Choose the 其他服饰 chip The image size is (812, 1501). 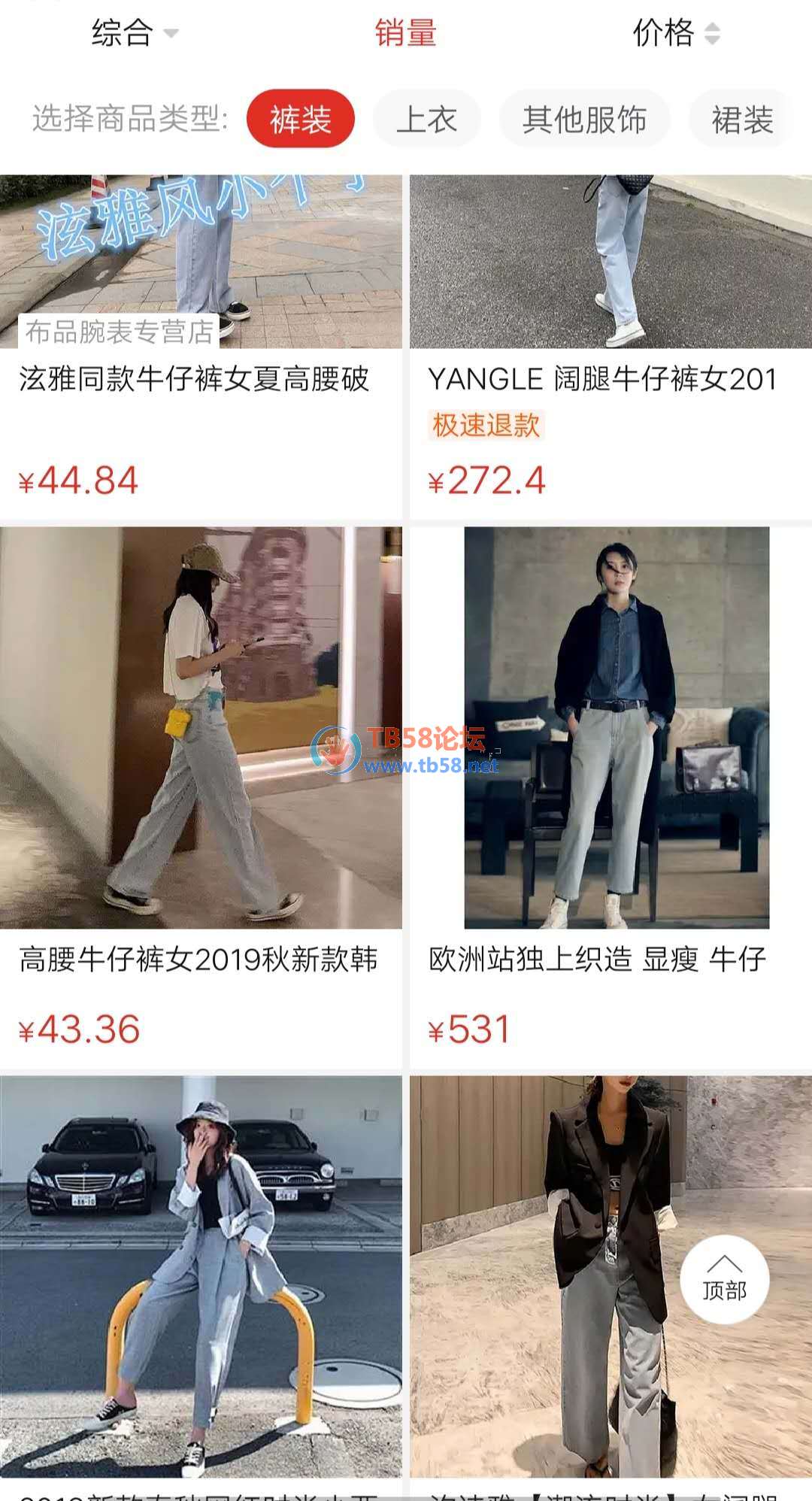coord(584,119)
